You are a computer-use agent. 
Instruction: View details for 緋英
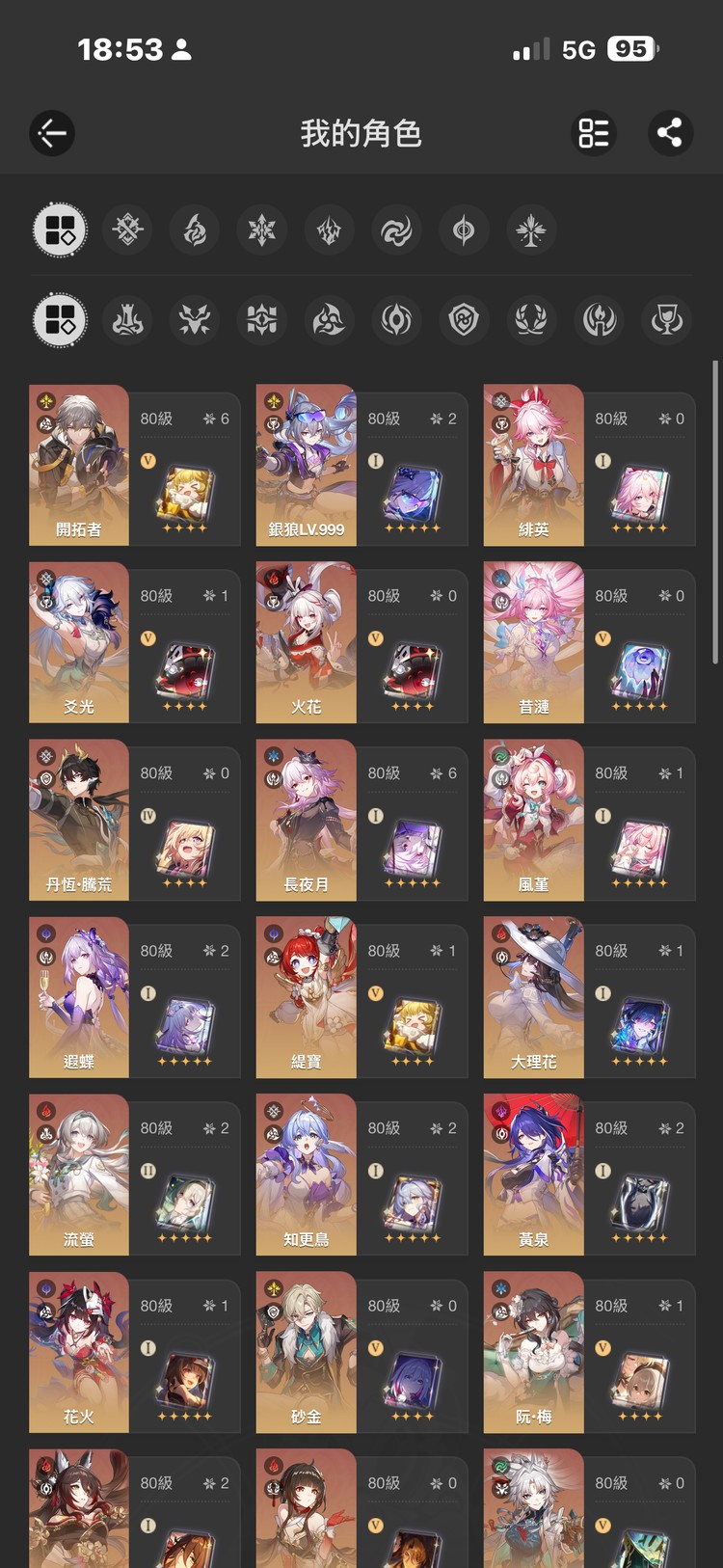[589, 466]
